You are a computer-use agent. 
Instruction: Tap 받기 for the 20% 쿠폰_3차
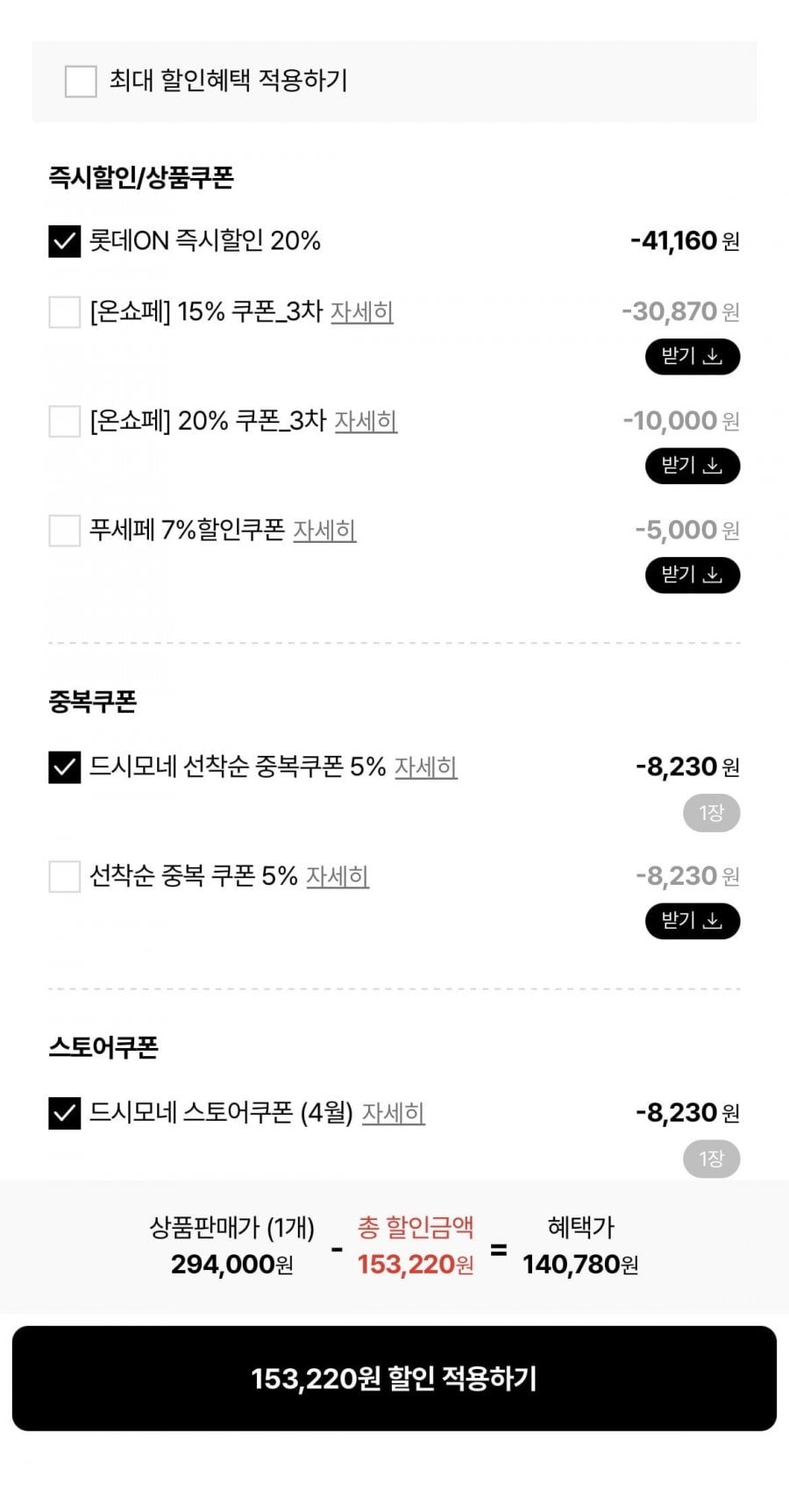(x=692, y=466)
